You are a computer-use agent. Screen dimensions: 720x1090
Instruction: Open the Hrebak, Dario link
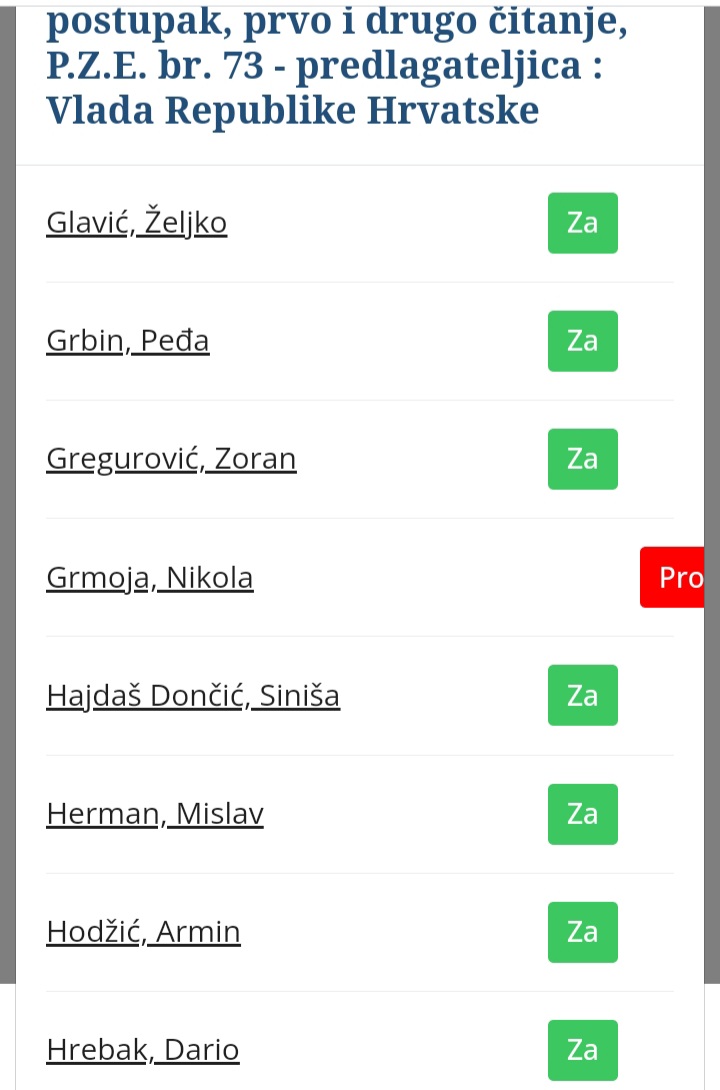[x=143, y=1050]
